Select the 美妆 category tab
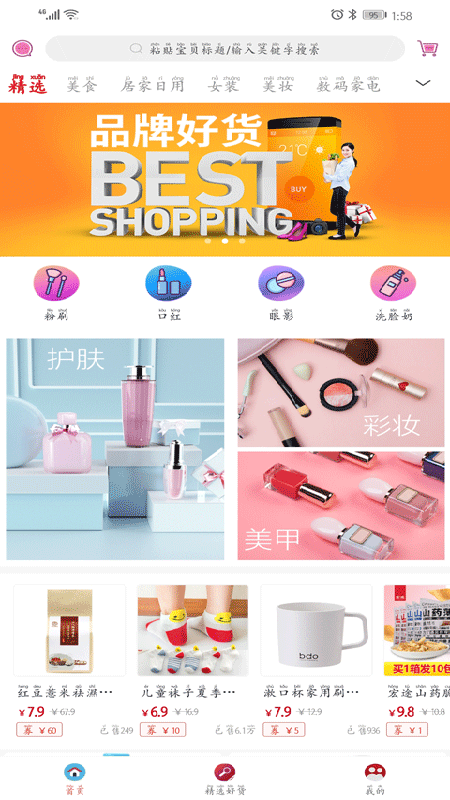Image resolution: width=450 pixels, height=800 pixels. [x=278, y=84]
